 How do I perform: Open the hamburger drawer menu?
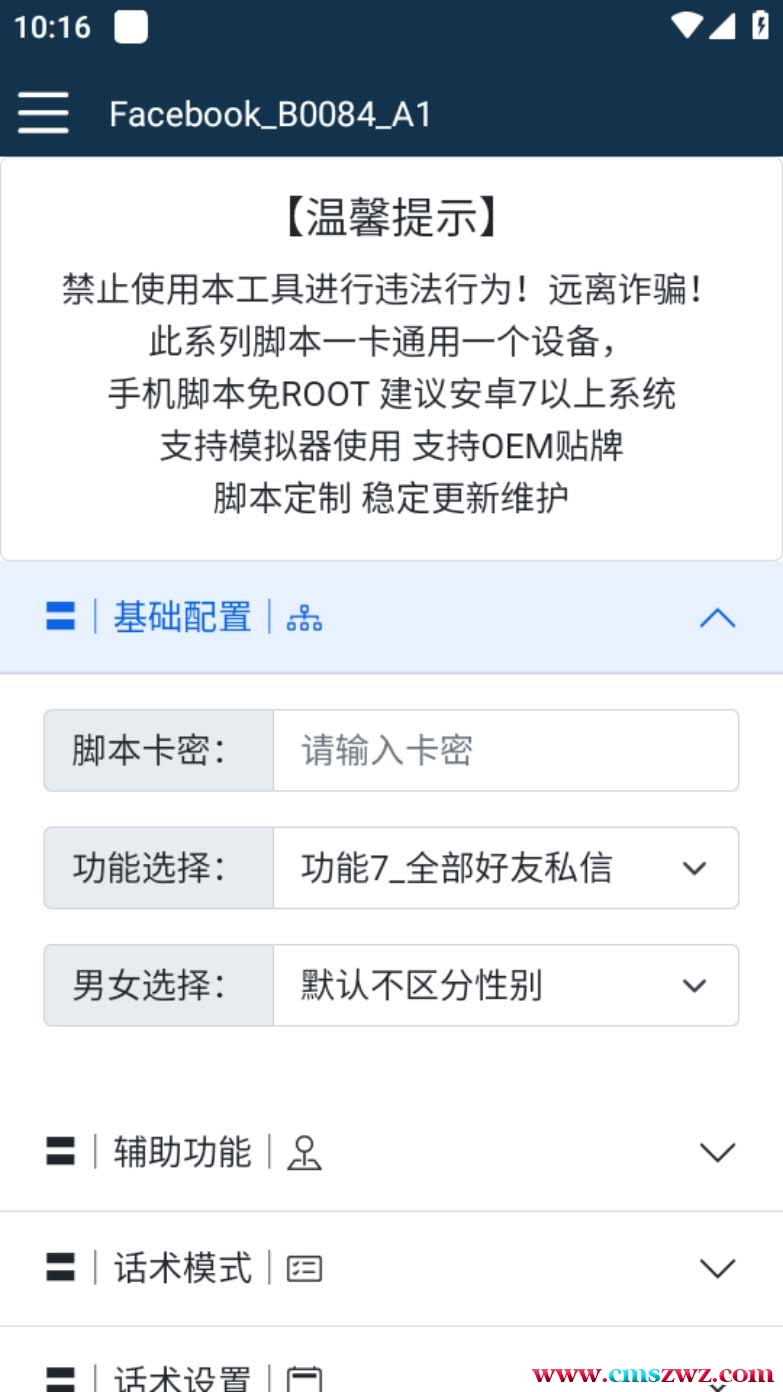(x=43, y=113)
